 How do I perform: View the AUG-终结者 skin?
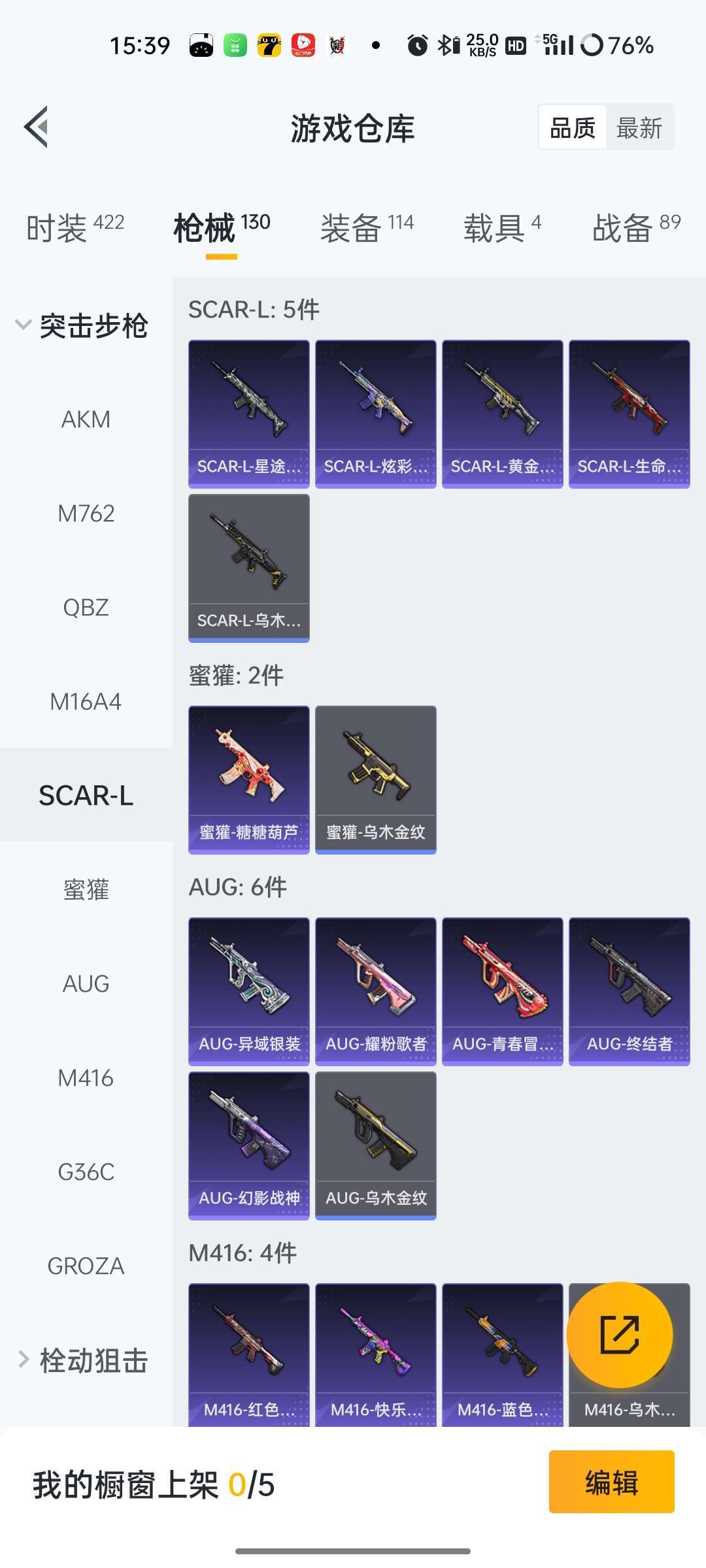point(629,991)
